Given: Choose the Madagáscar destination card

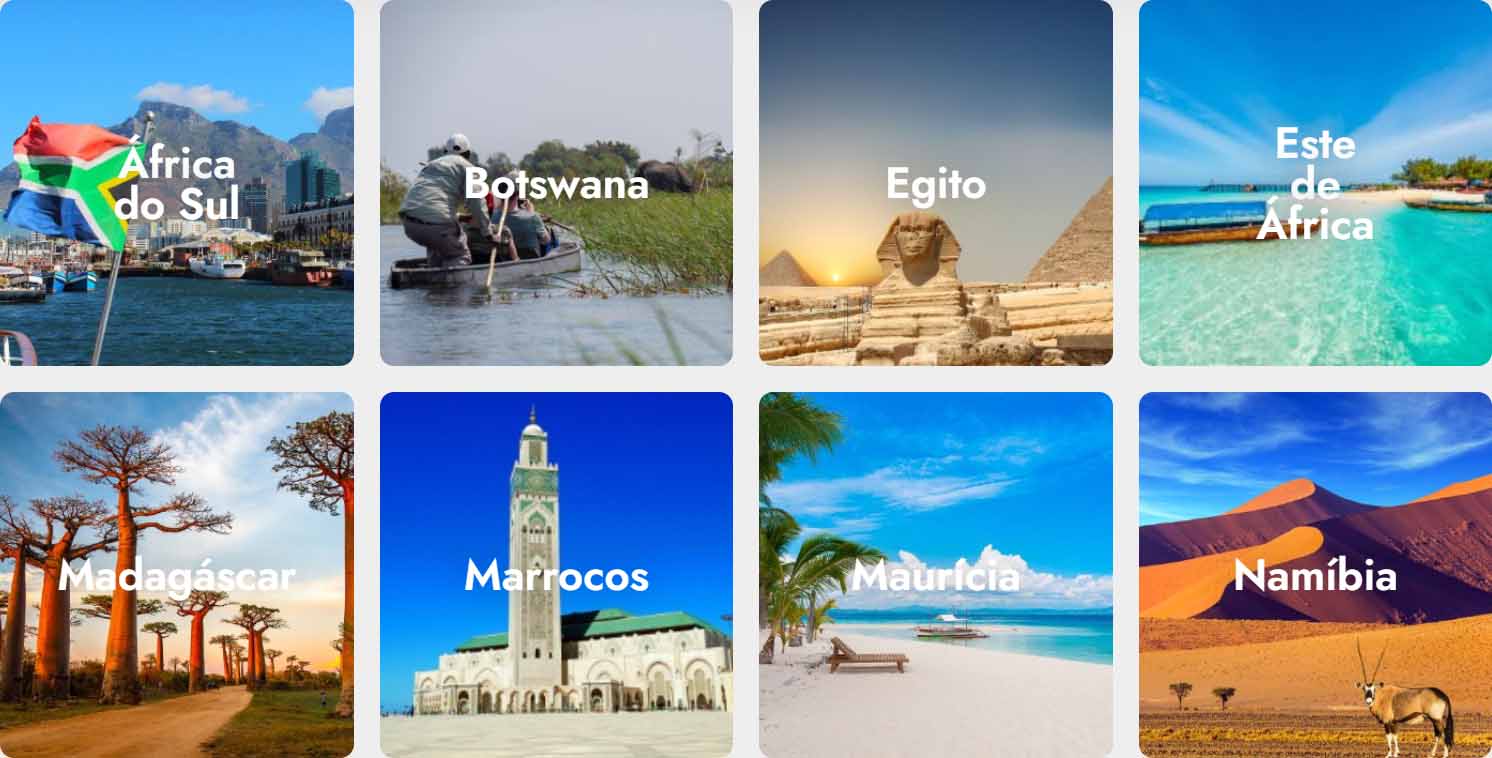Looking at the screenshot, I should pyautogui.click(x=176, y=575).
